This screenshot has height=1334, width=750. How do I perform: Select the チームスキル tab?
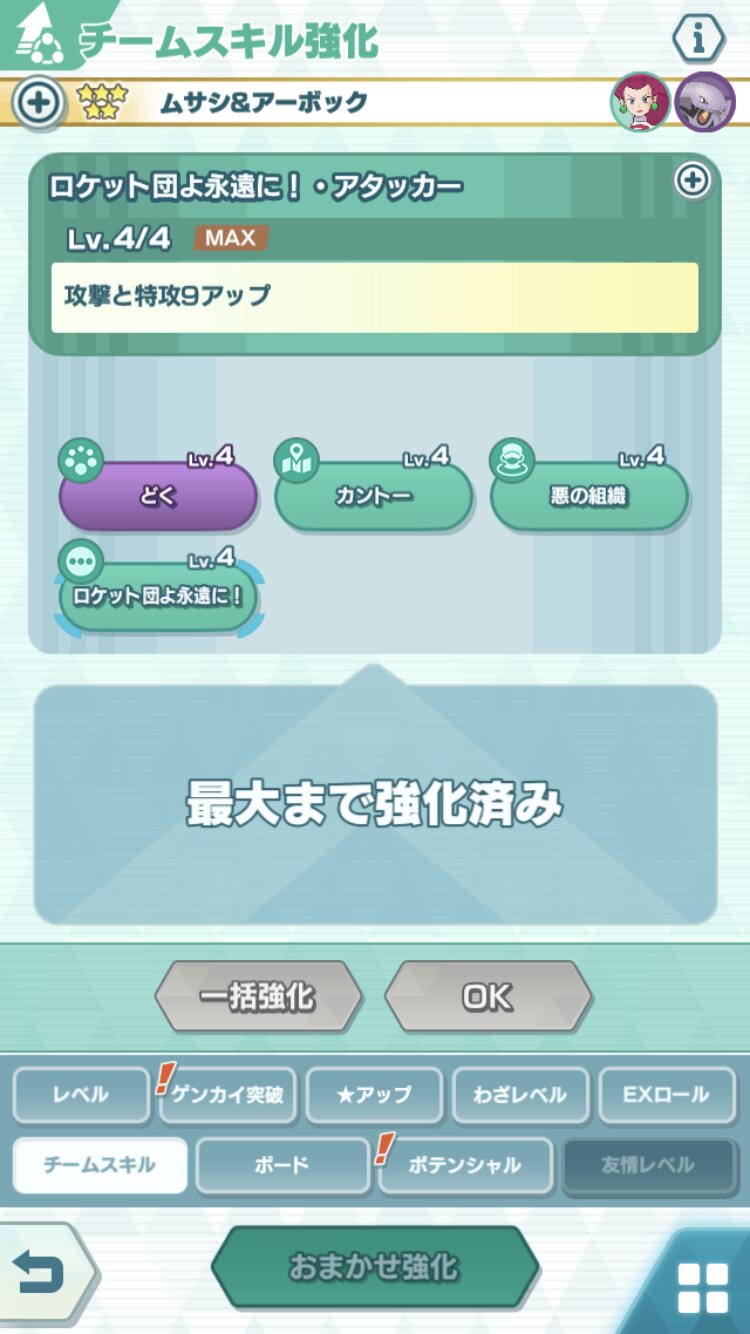tap(100, 1165)
